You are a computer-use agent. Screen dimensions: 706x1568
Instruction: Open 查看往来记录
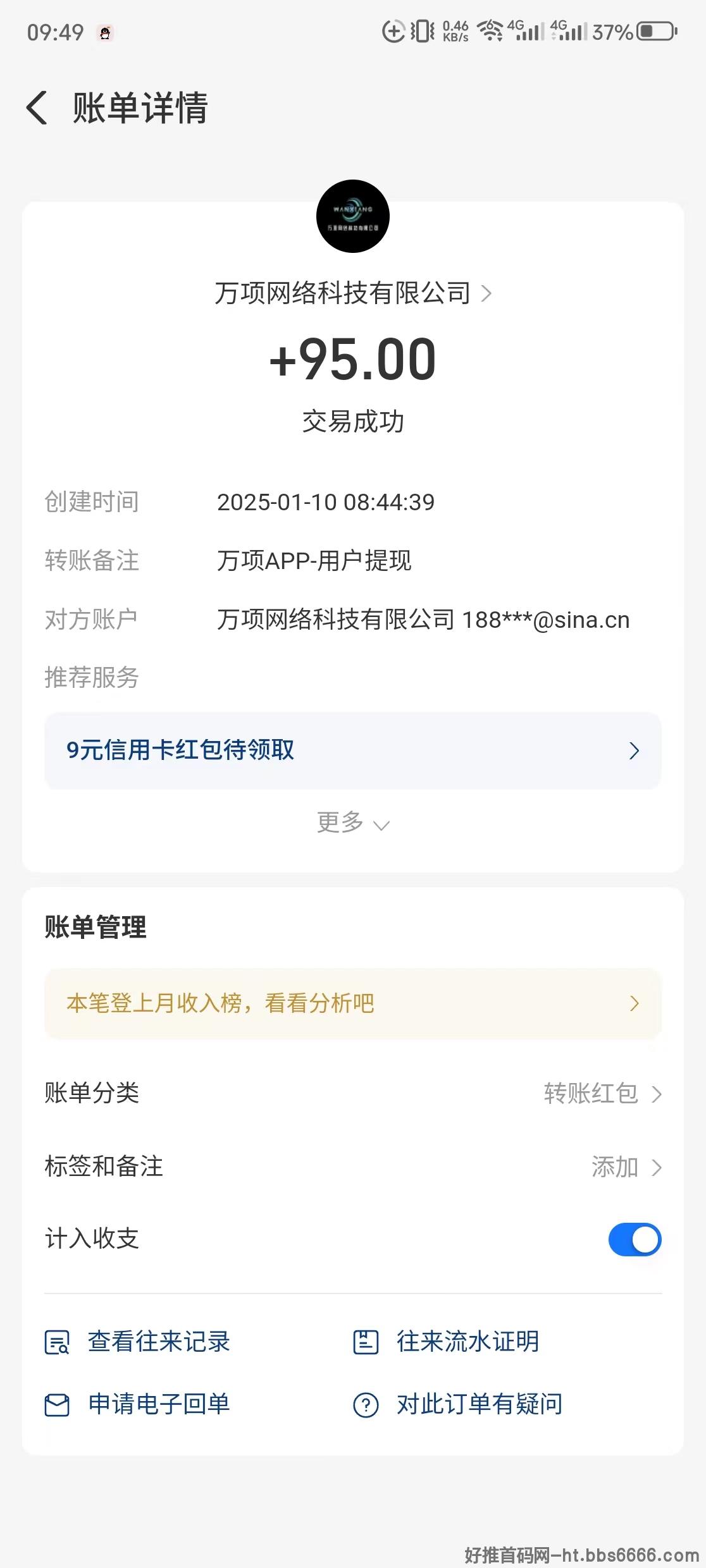coord(137,1342)
